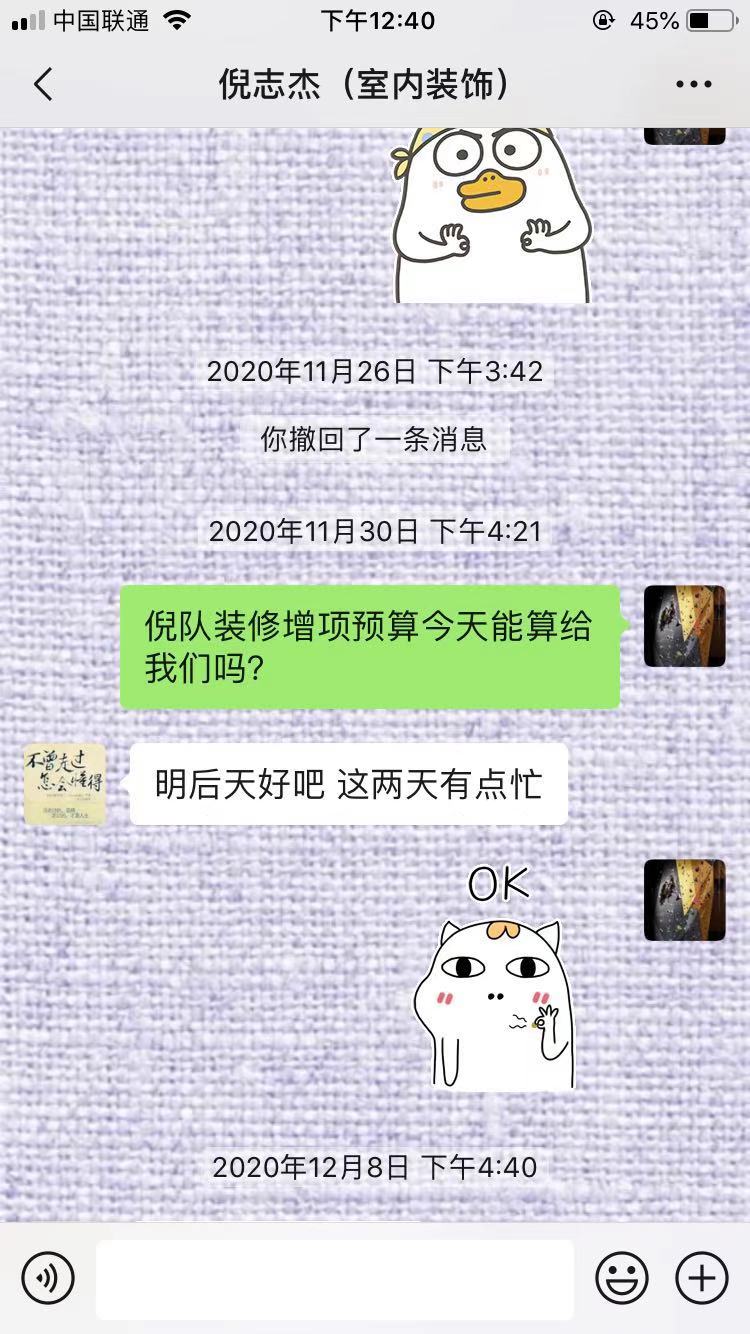The image size is (750, 1334).
Task: View the OK cat sticker
Action: click(x=495, y=980)
